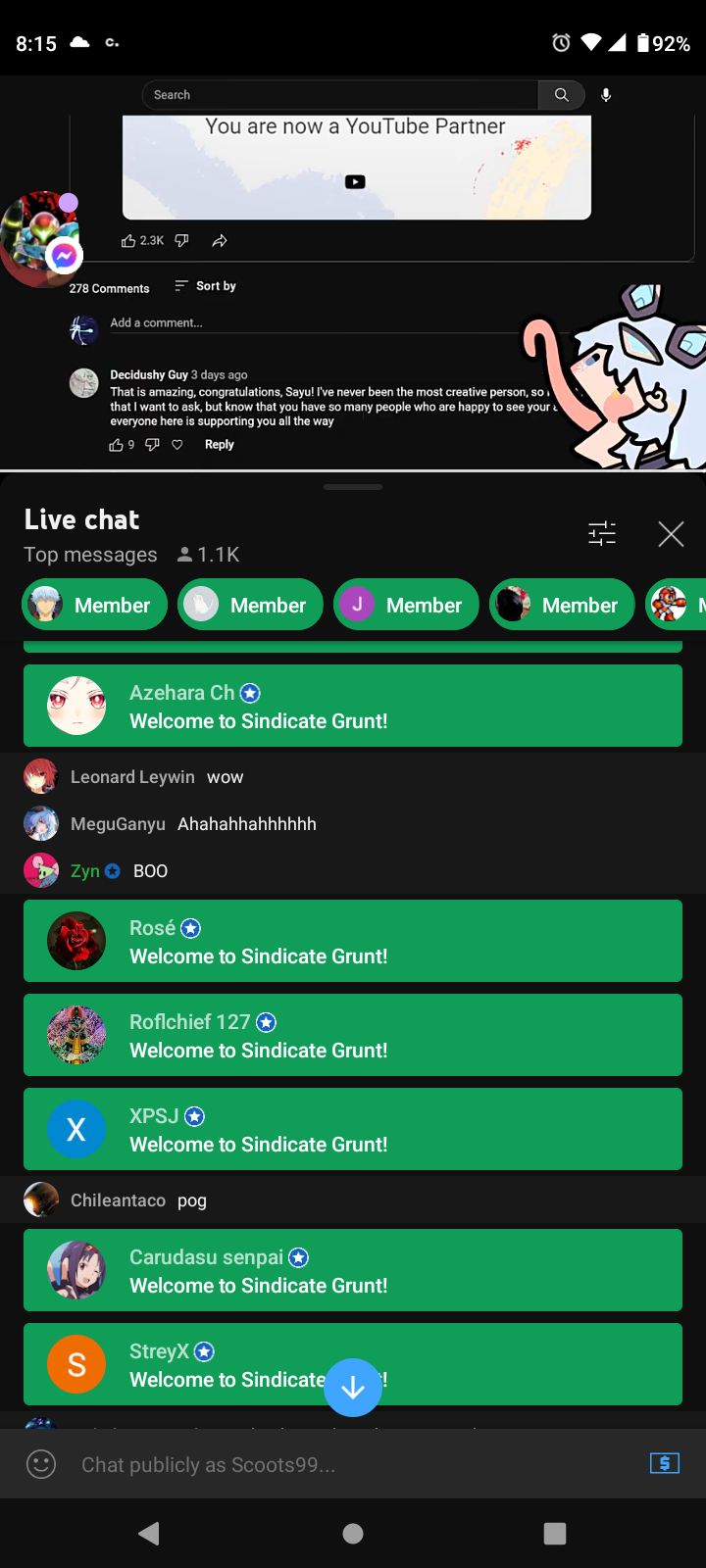Jump to newest chat messages
The height and width of the screenshot is (1568, 706).
pos(353,1388)
